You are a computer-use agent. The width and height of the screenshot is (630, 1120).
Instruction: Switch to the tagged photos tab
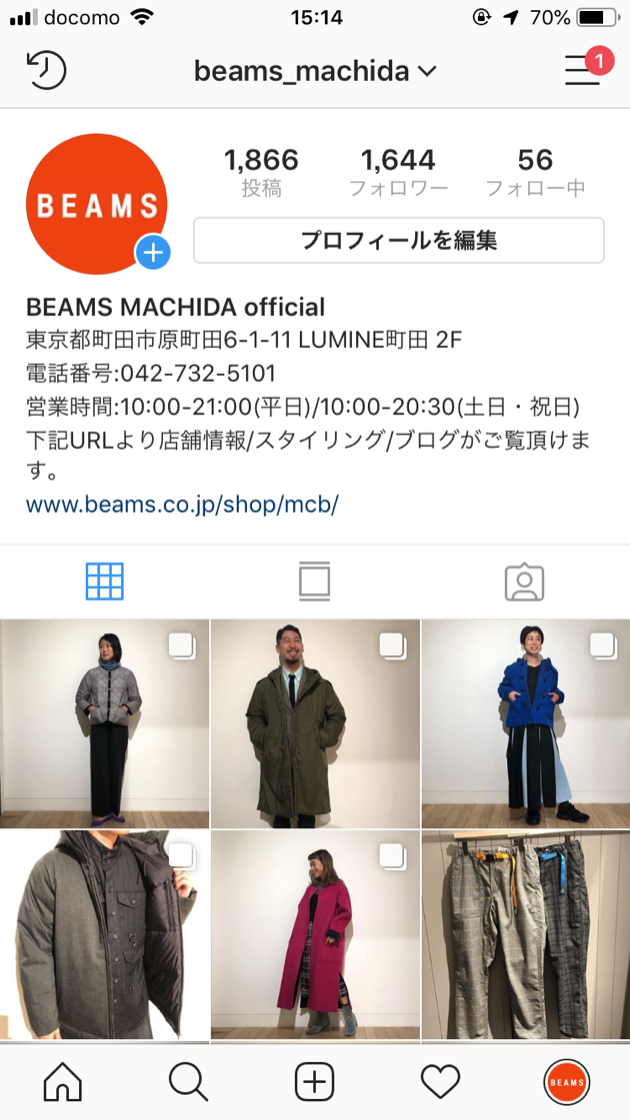524,581
